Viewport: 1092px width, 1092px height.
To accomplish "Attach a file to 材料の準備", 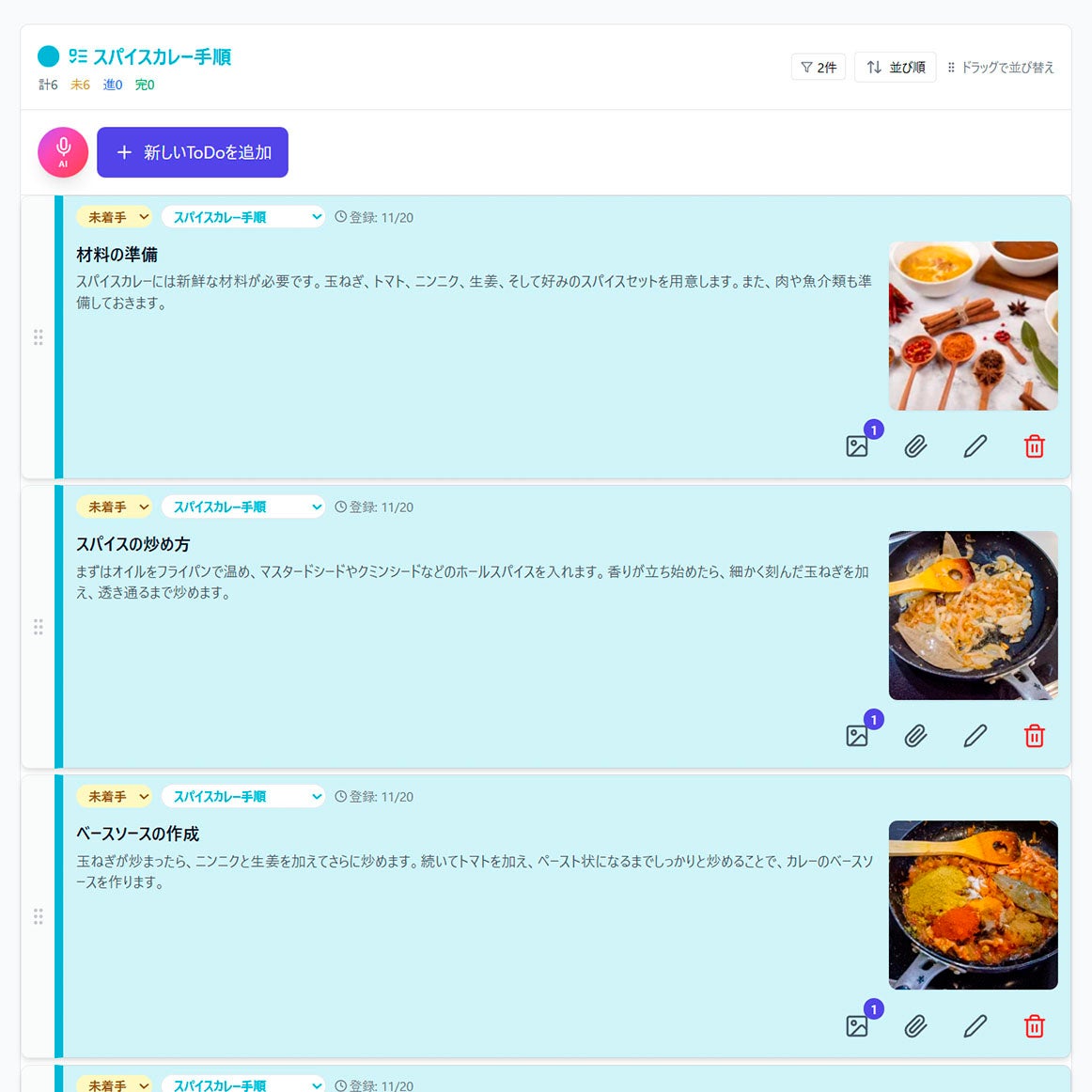I will click(x=915, y=446).
